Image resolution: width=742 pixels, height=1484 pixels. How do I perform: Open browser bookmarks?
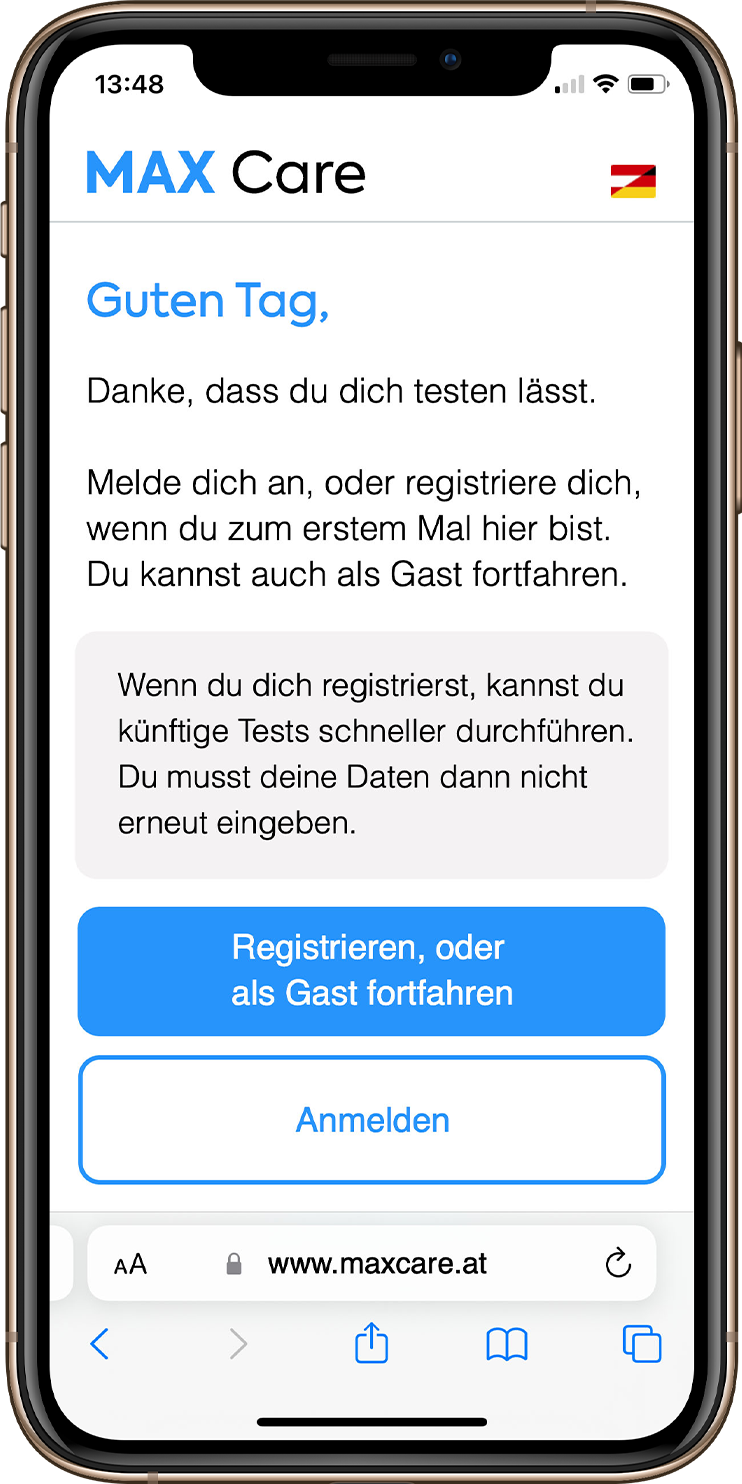pos(506,1345)
